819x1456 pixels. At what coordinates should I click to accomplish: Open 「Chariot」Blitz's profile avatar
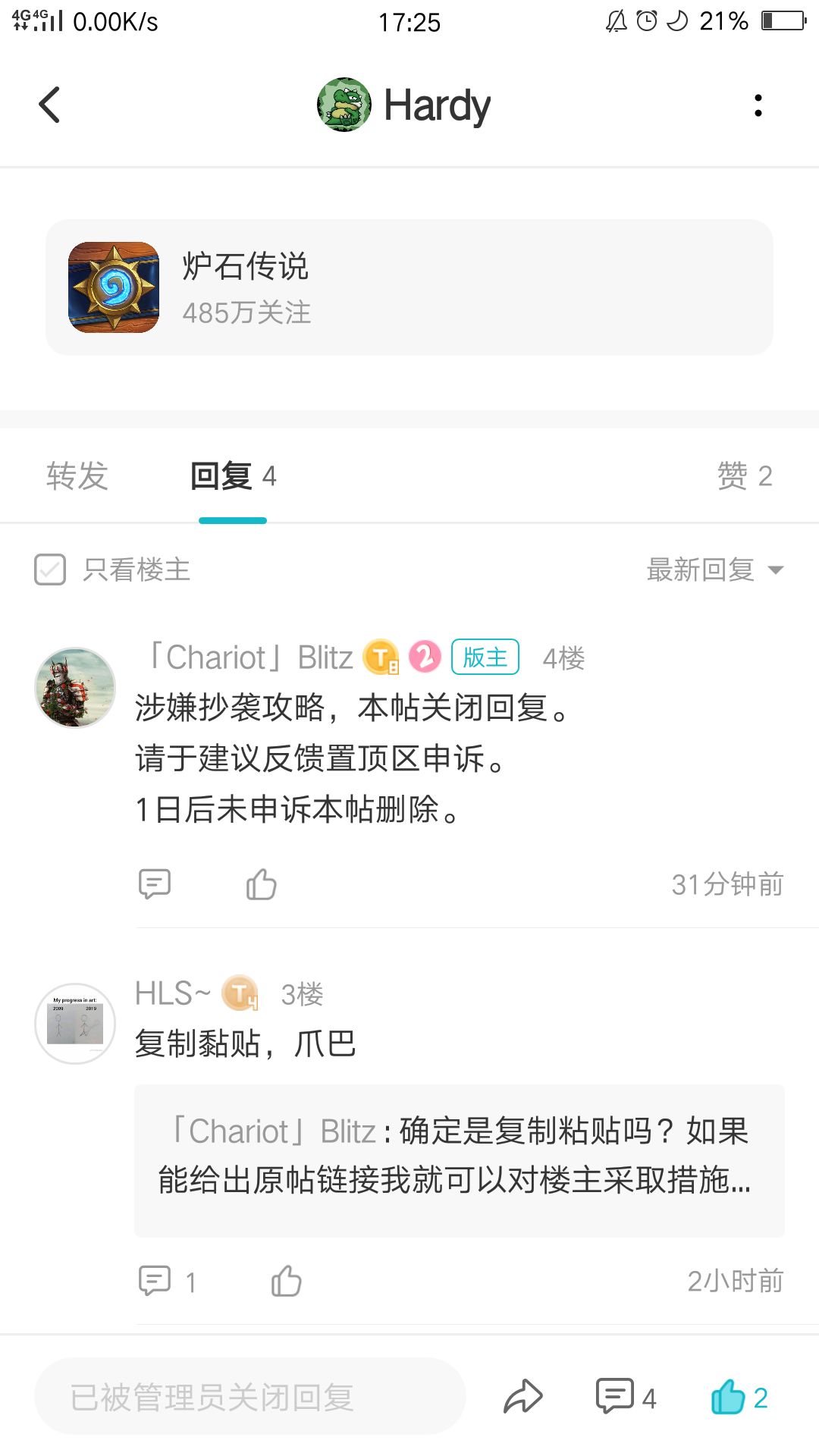tap(75, 687)
